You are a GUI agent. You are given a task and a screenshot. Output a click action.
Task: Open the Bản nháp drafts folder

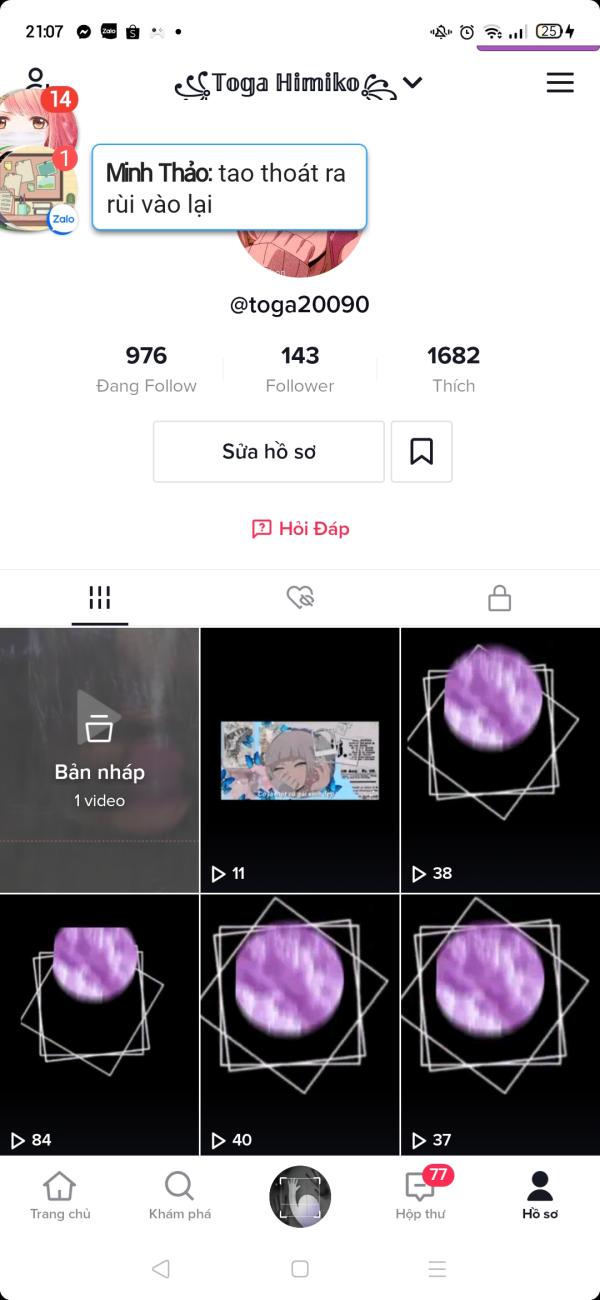pos(99,760)
